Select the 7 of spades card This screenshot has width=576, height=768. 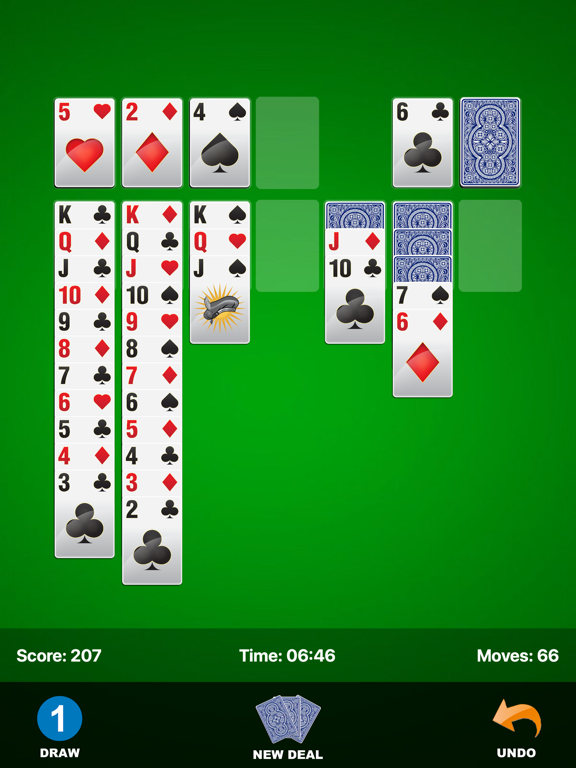pyautogui.click(x=422, y=296)
